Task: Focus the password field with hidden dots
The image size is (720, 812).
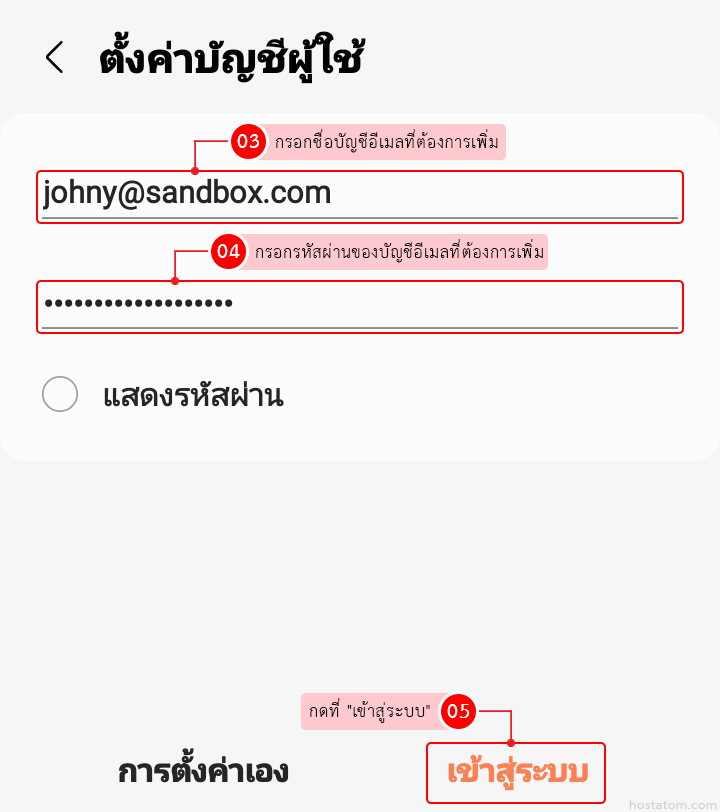Action: [x=359, y=304]
